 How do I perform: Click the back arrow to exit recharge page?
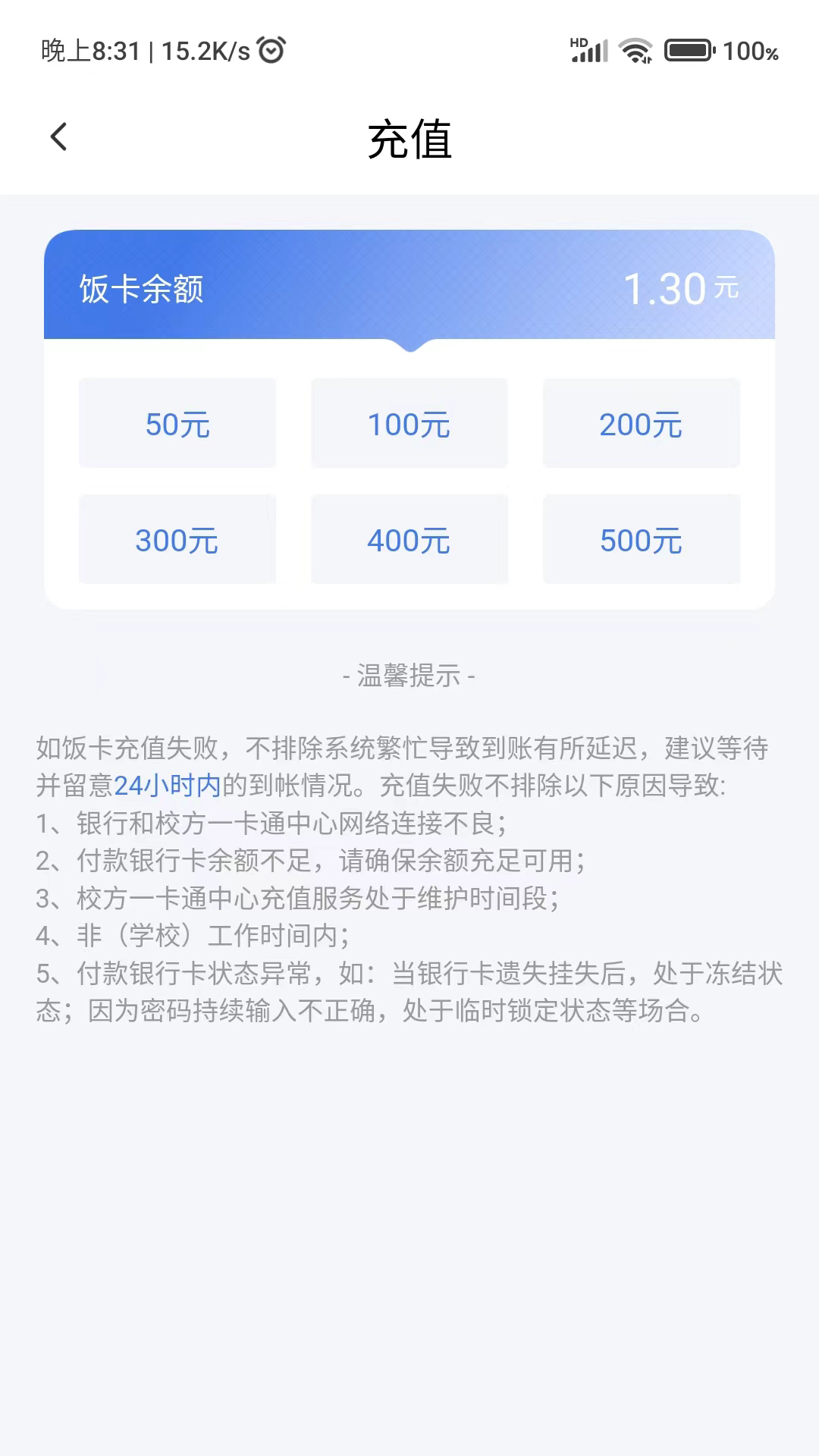pyautogui.click(x=59, y=136)
